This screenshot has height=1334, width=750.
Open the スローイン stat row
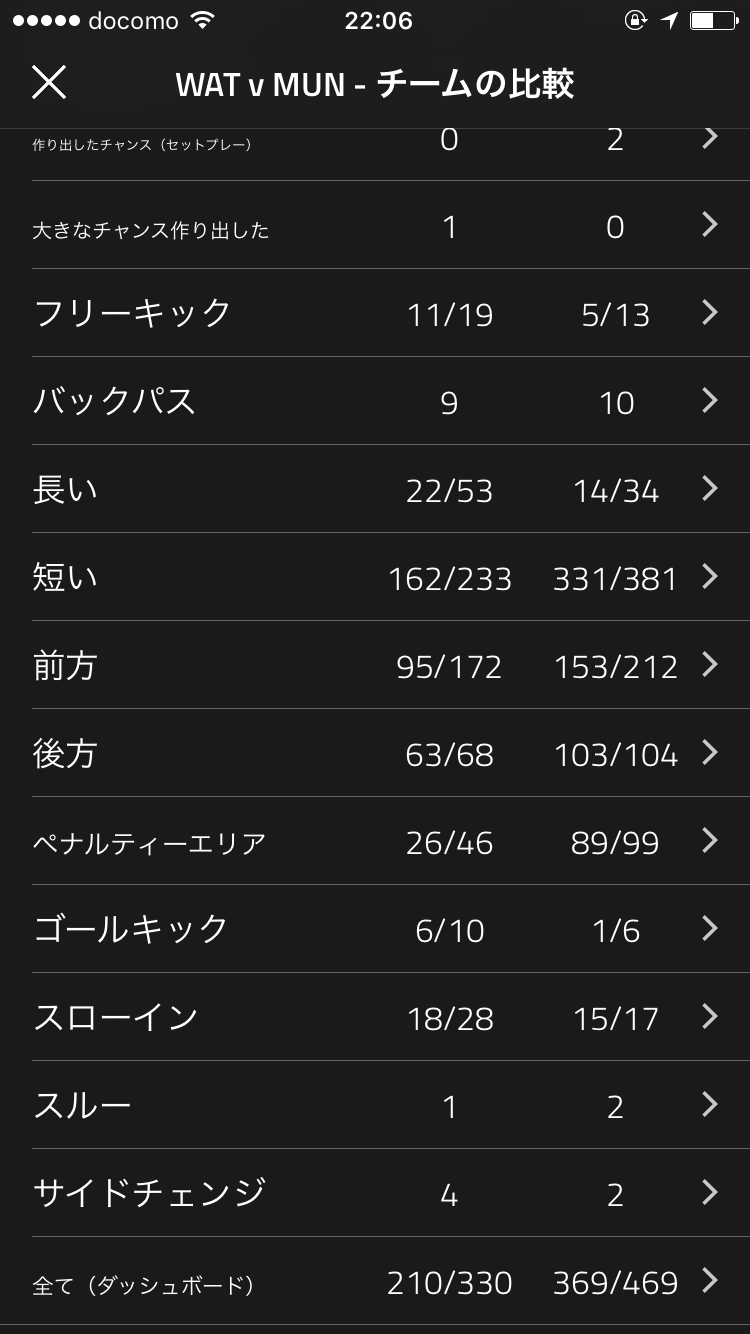375,1017
